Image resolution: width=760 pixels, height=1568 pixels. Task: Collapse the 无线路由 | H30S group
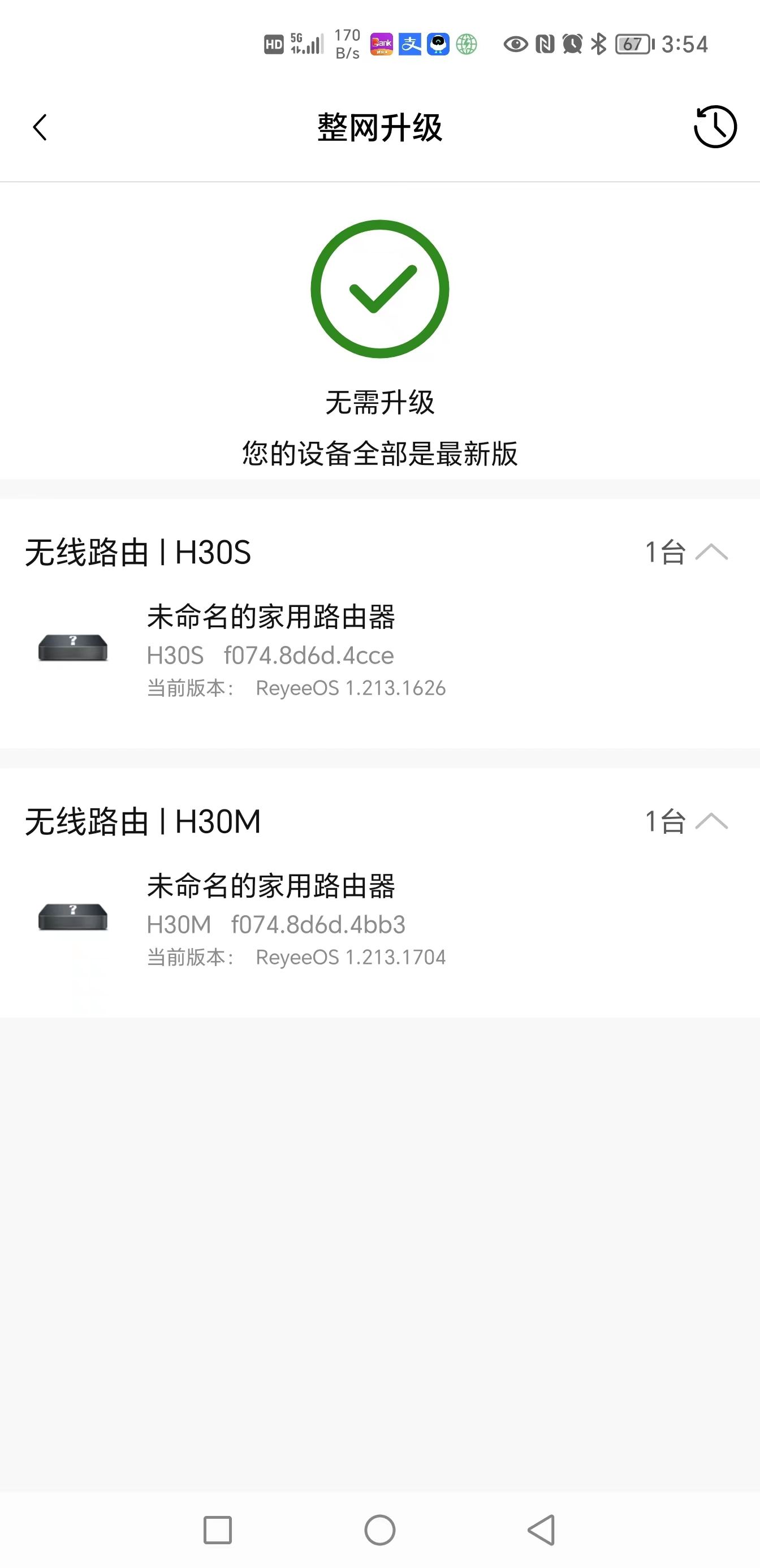click(x=711, y=552)
